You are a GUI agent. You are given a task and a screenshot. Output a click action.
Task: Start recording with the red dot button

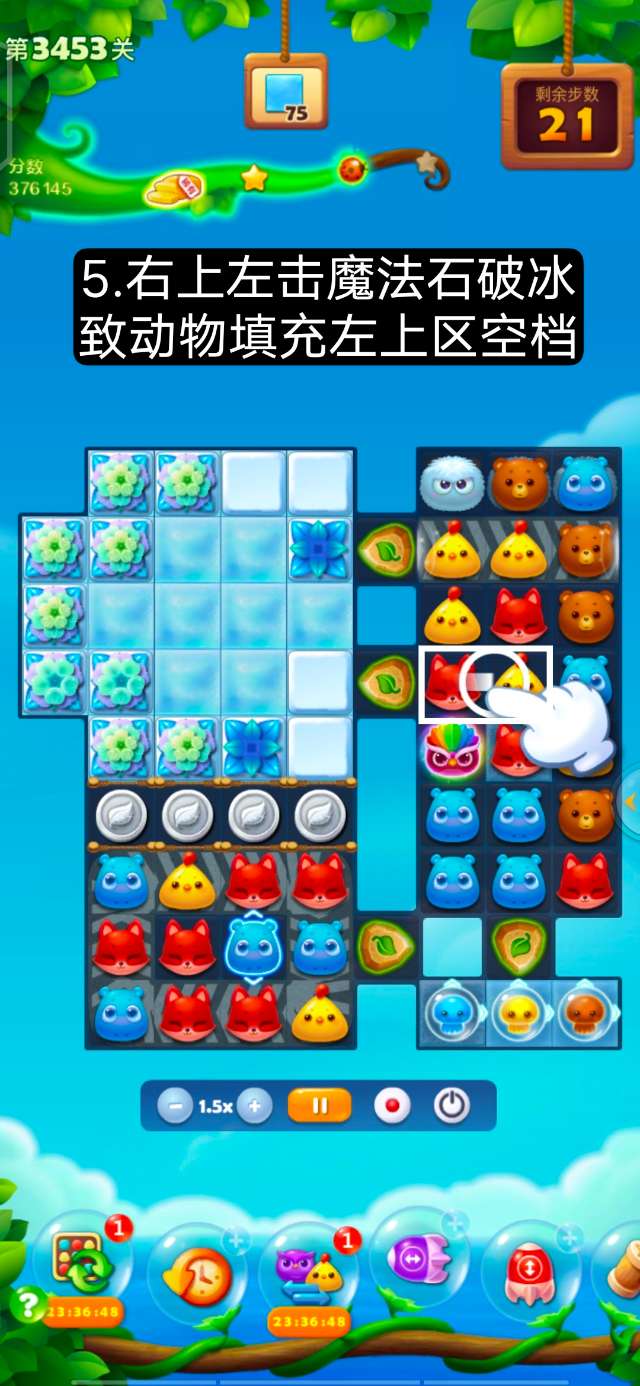coord(392,1106)
